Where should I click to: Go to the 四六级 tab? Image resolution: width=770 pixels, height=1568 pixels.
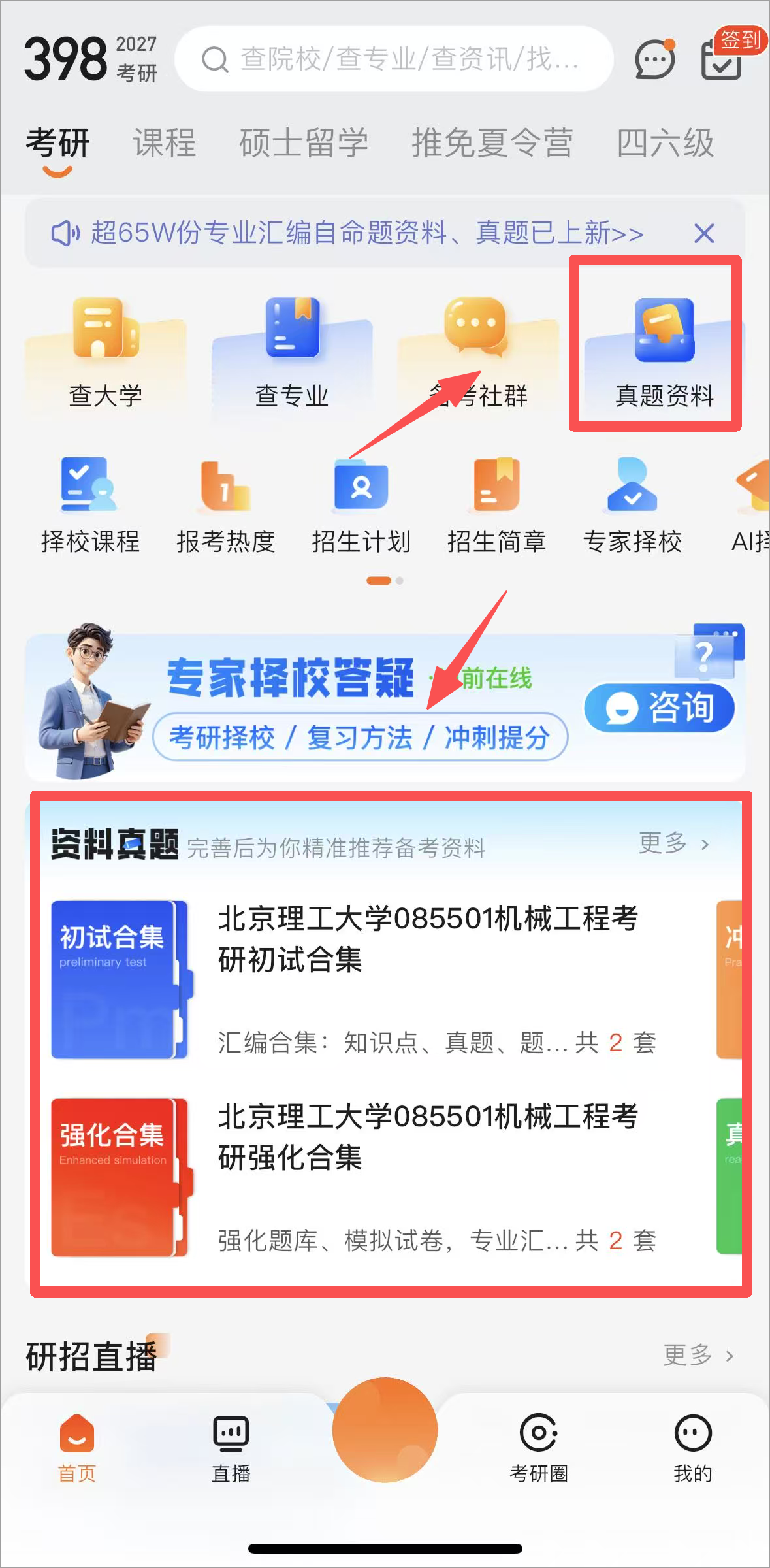pos(665,143)
